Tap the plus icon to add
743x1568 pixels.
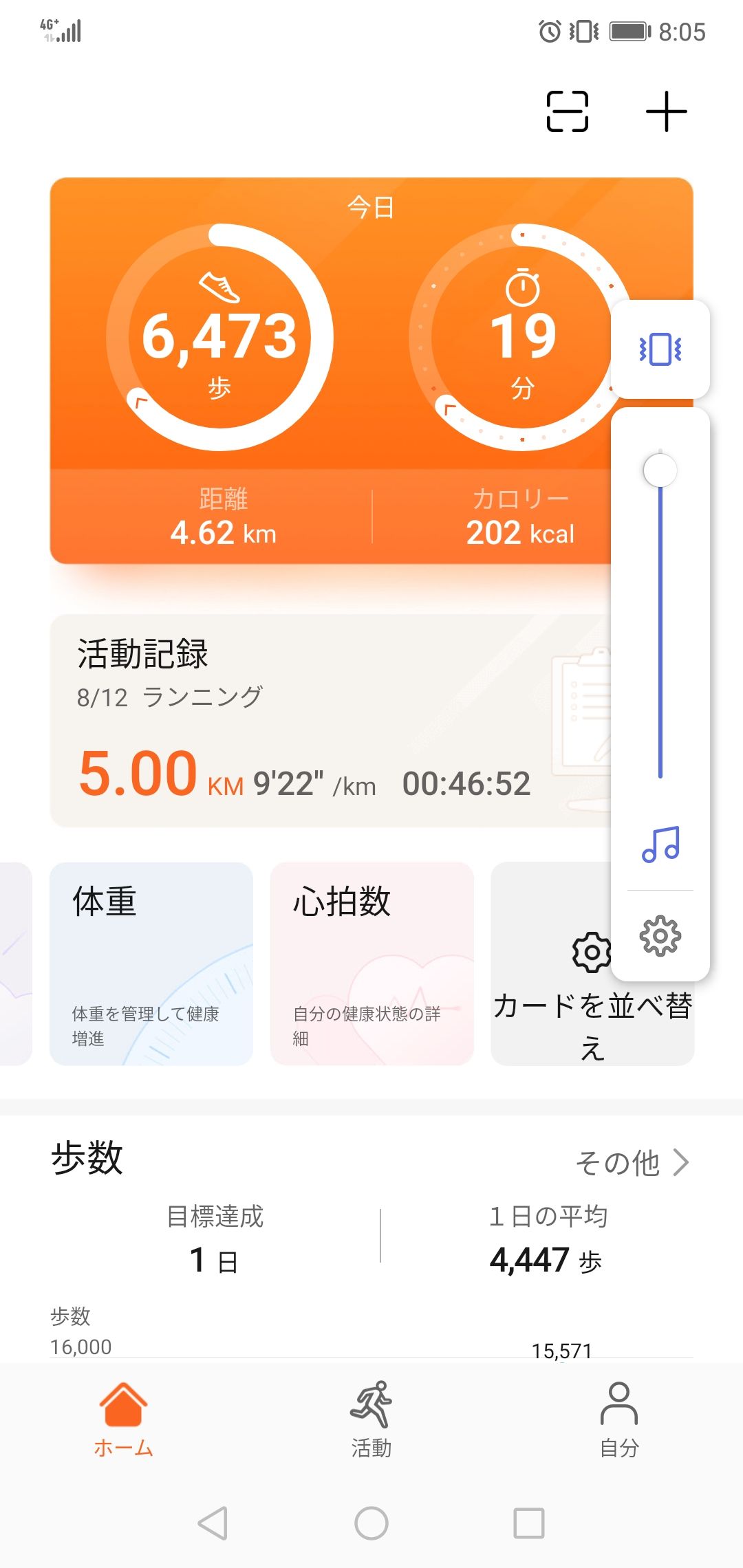(666, 111)
